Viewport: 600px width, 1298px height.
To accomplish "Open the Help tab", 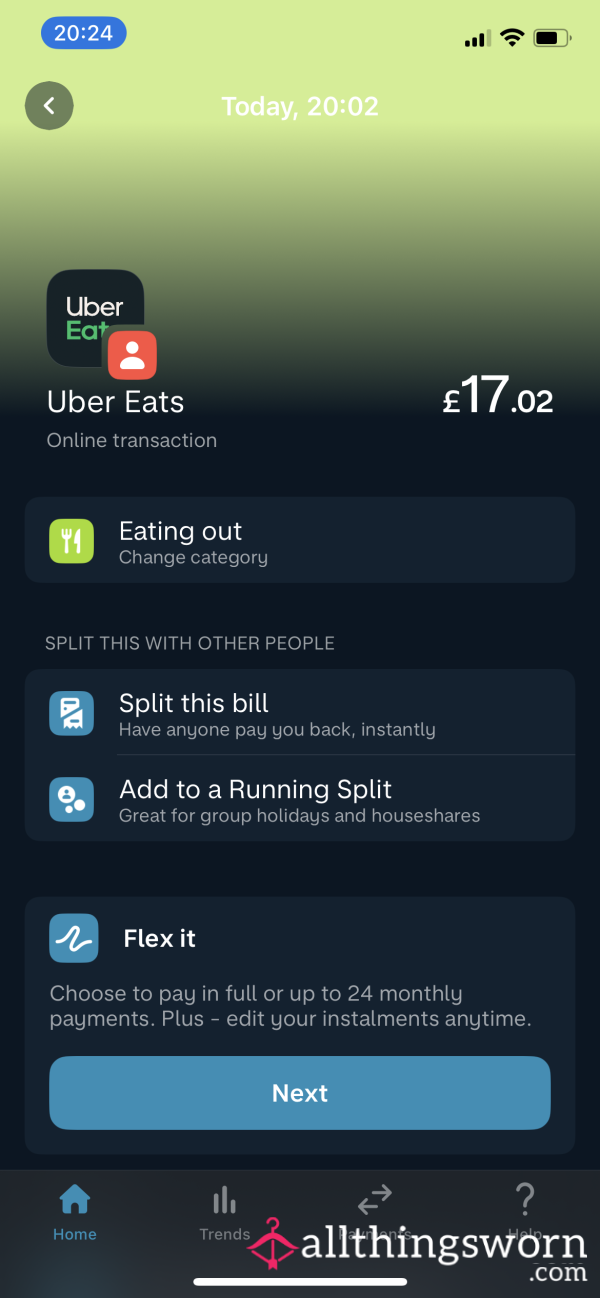I will tap(525, 1211).
